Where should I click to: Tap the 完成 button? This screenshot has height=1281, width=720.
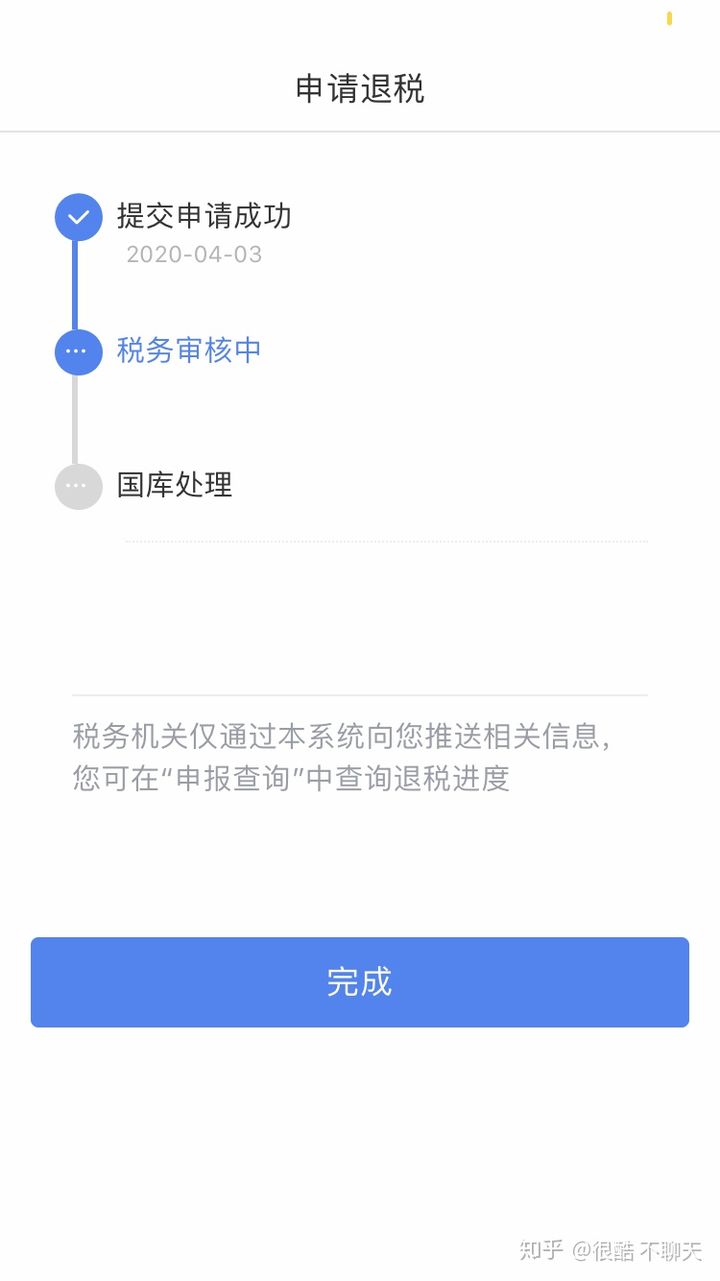[x=360, y=982]
